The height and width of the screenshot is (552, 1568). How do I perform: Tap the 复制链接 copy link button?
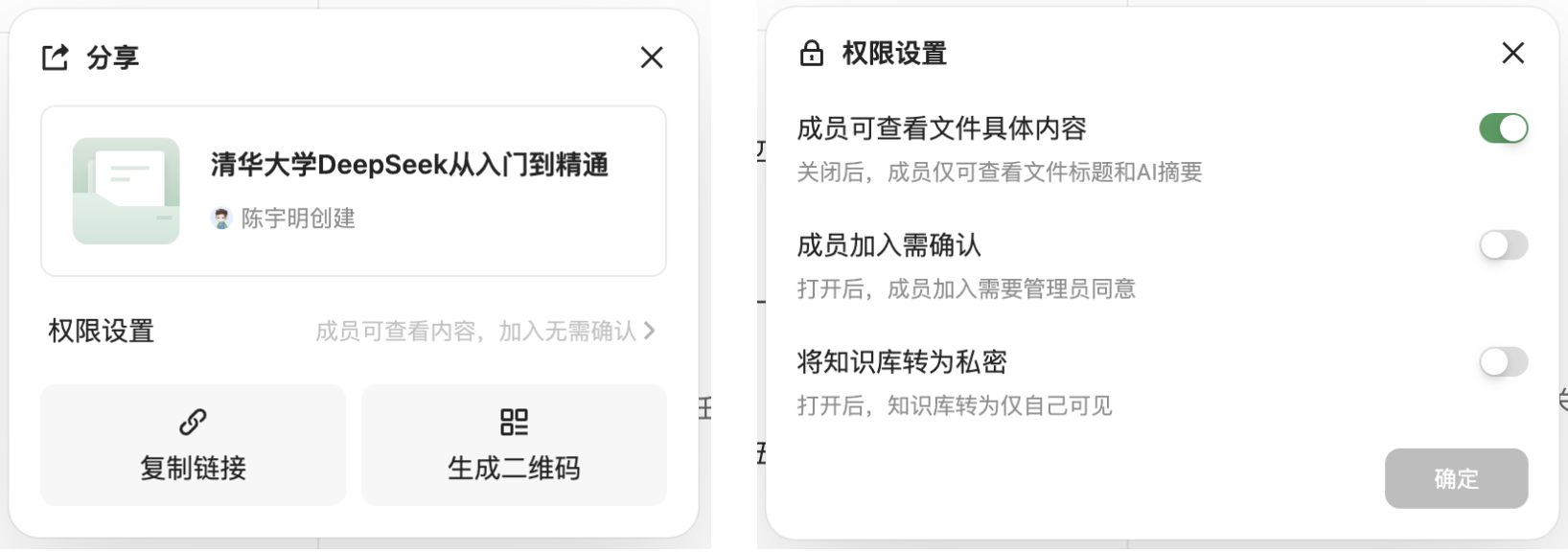(x=193, y=445)
